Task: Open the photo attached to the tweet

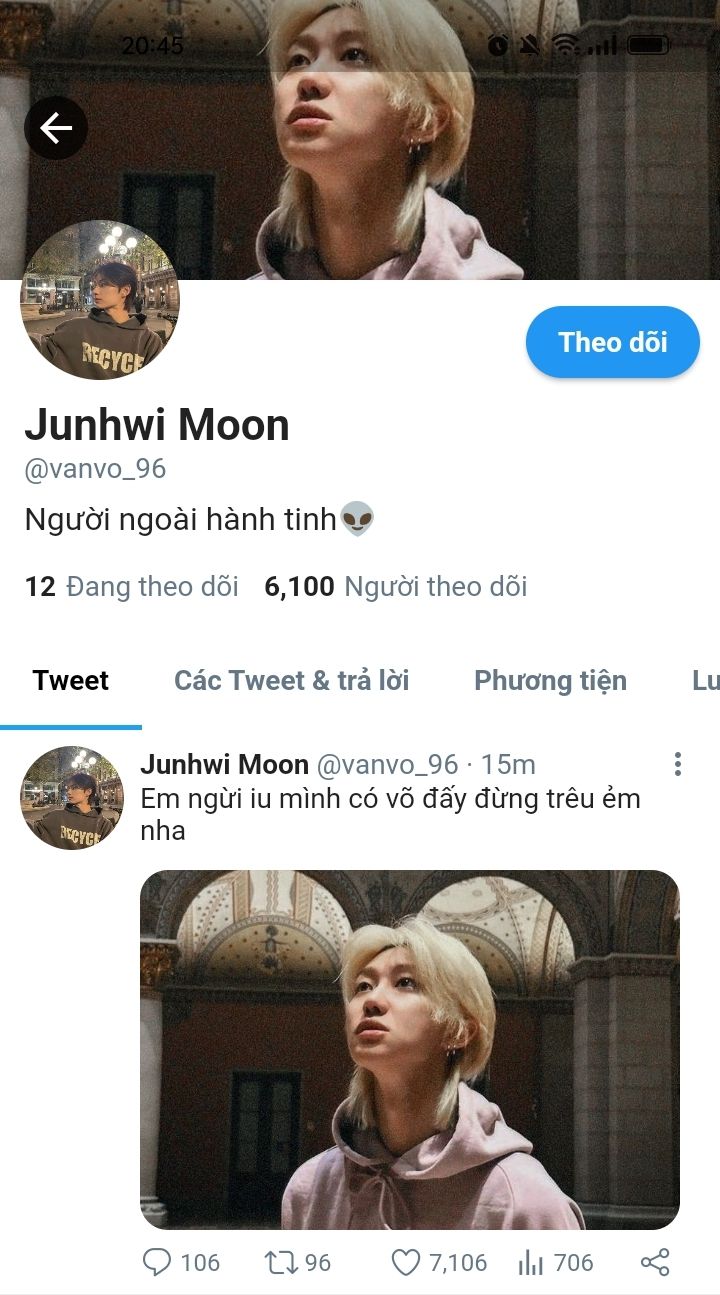Action: [x=409, y=1049]
